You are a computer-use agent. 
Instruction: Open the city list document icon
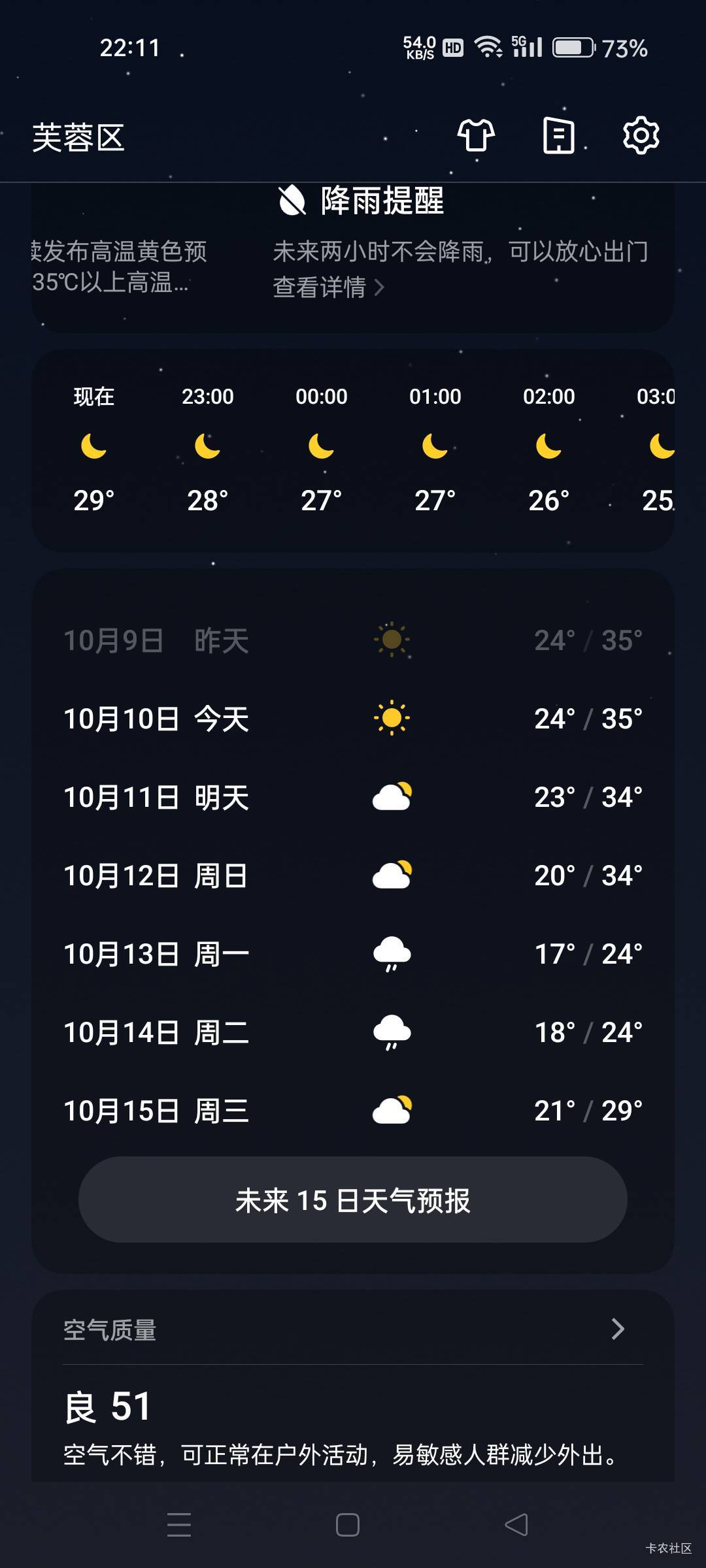click(x=559, y=136)
